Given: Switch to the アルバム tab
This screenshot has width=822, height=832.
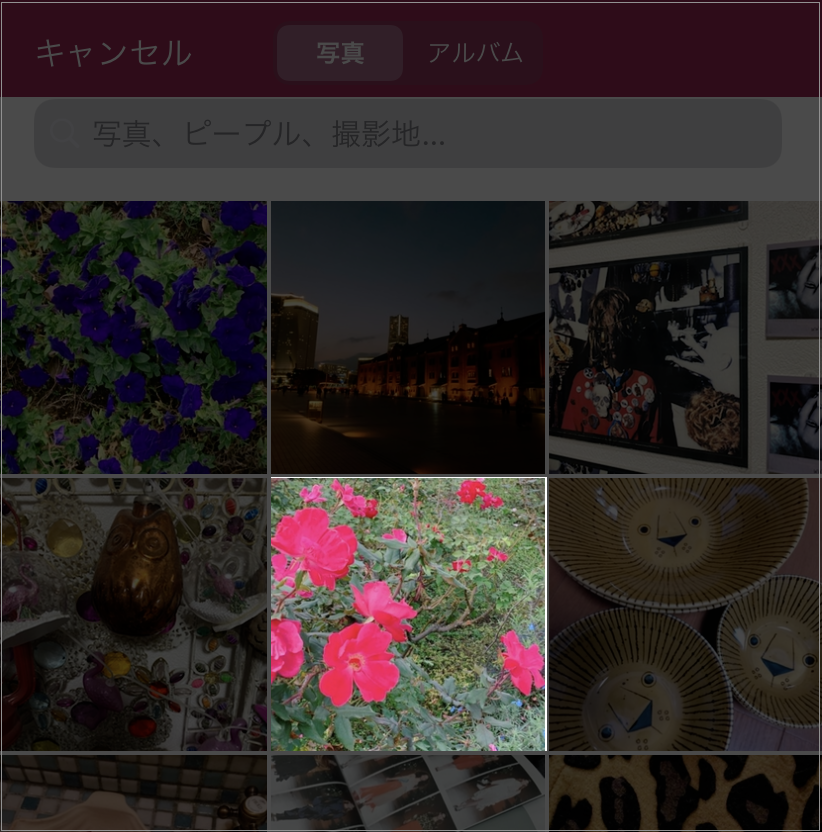Looking at the screenshot, I should 475,53.
